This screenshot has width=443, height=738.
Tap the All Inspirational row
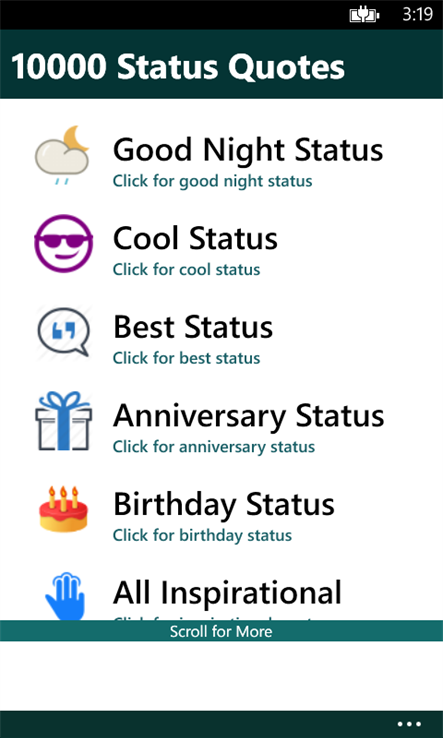click(x=221, y=593)
